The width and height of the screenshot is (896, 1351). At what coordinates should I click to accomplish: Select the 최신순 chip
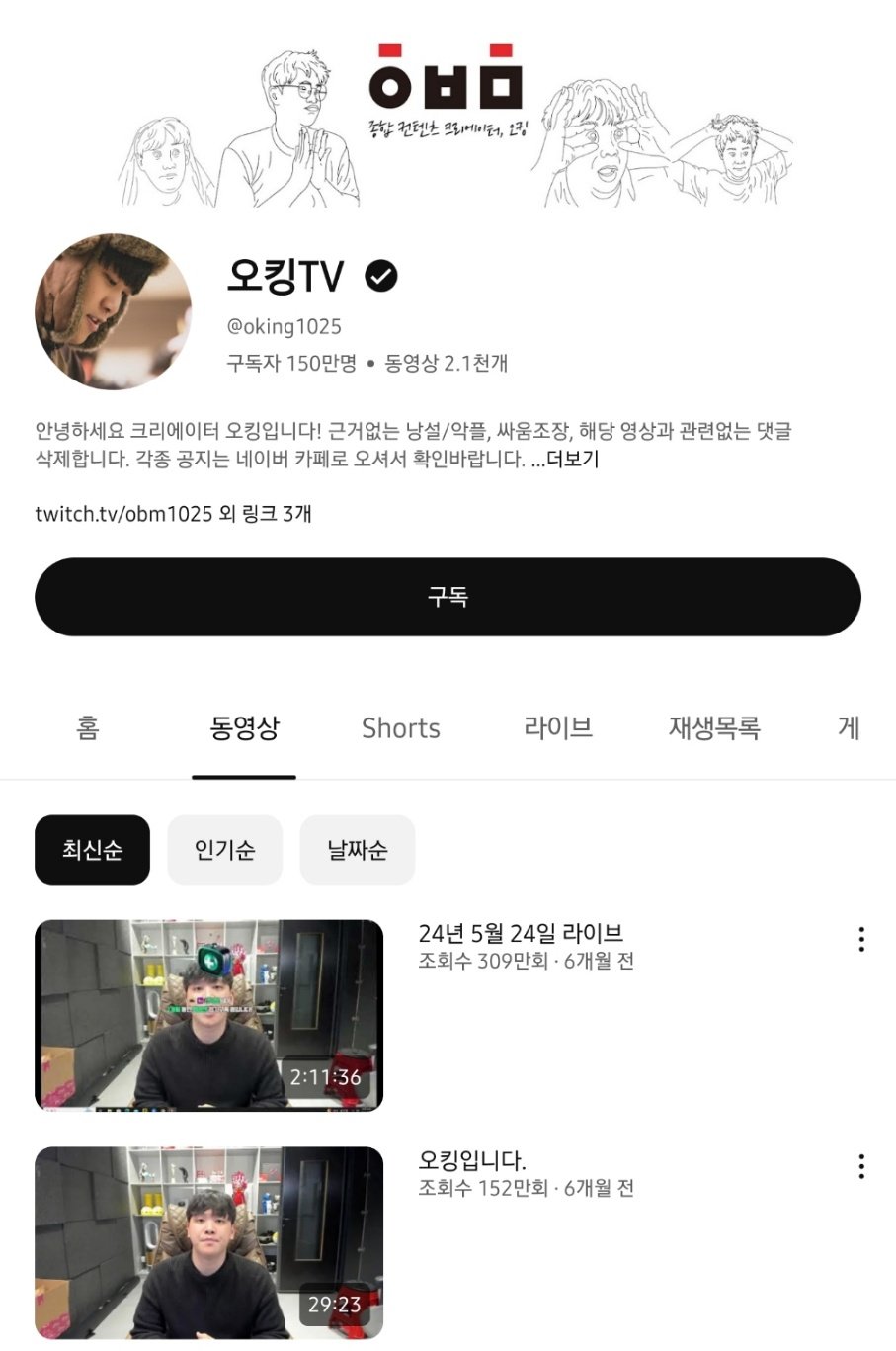tap(92, 850)
